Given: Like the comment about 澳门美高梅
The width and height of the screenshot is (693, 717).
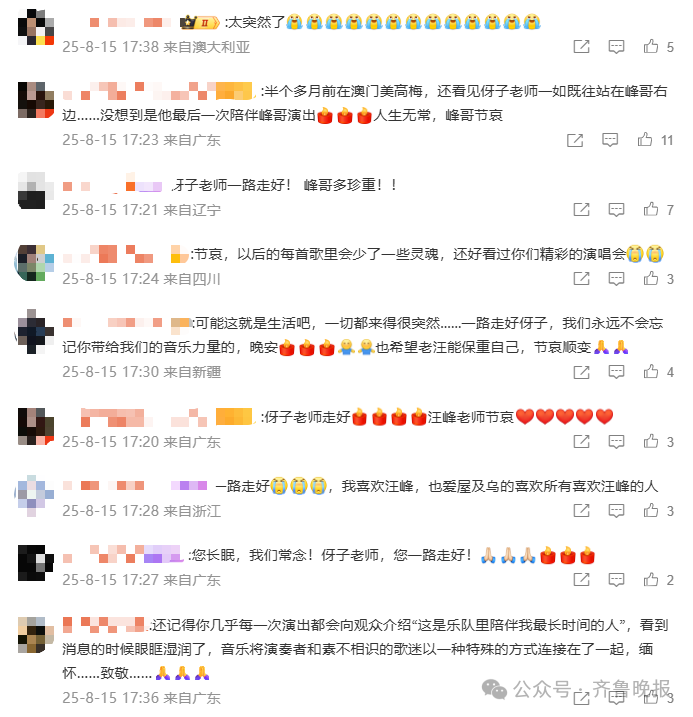Looking at the screenshot, I should pyautogui.click(x=645, y=140).
